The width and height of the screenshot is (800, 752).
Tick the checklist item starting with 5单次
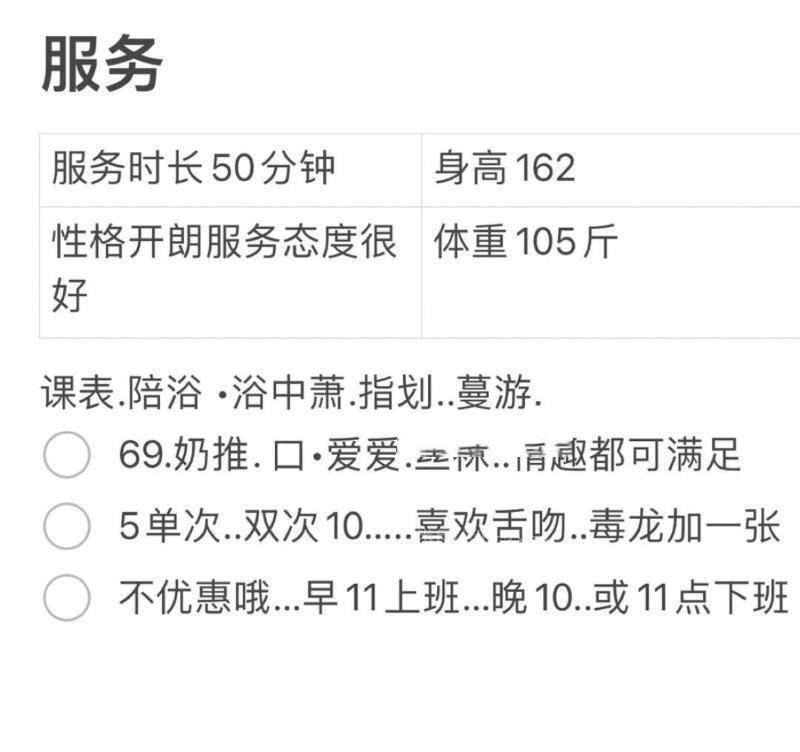(x=67, y=527)
